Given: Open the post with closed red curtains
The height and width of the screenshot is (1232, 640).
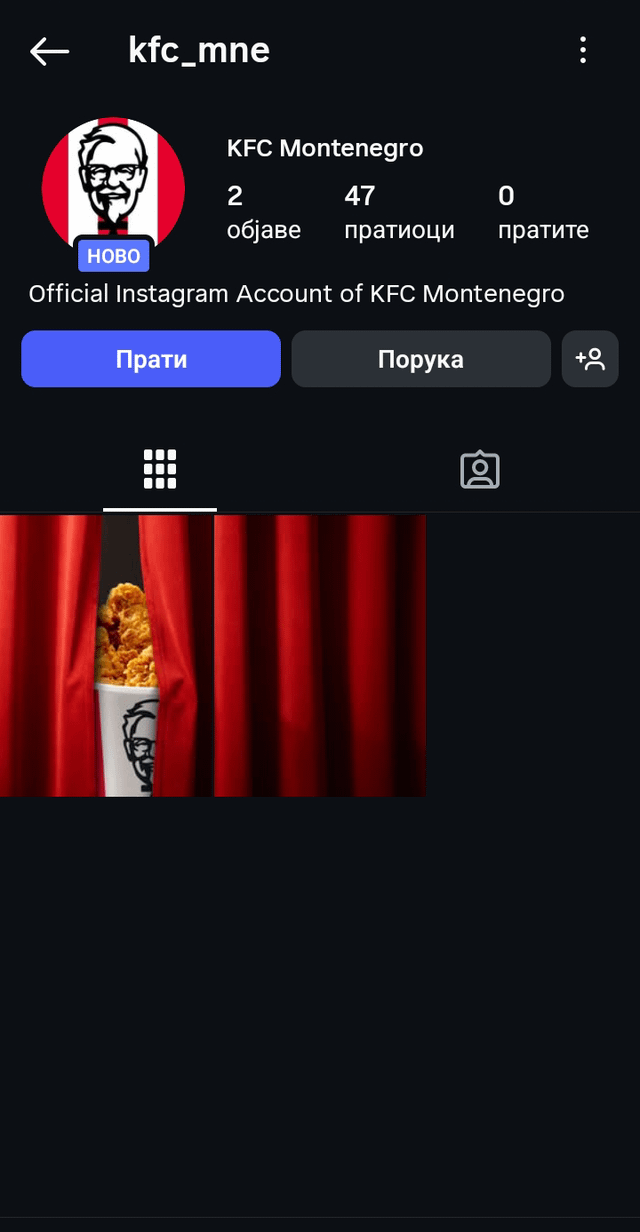Looking at the screenshot, I should coord(320,656).
